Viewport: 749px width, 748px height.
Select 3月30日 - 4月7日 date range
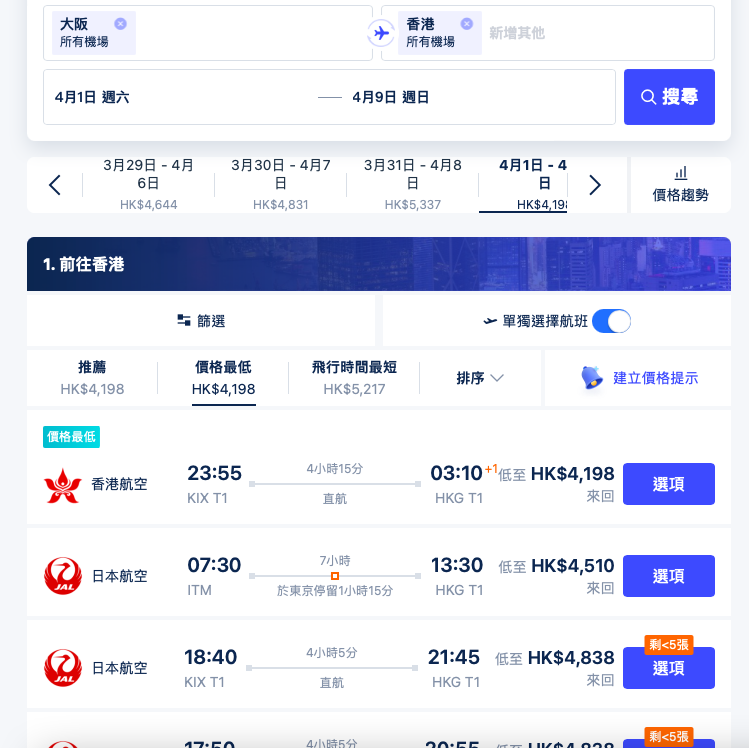[280, 184]
